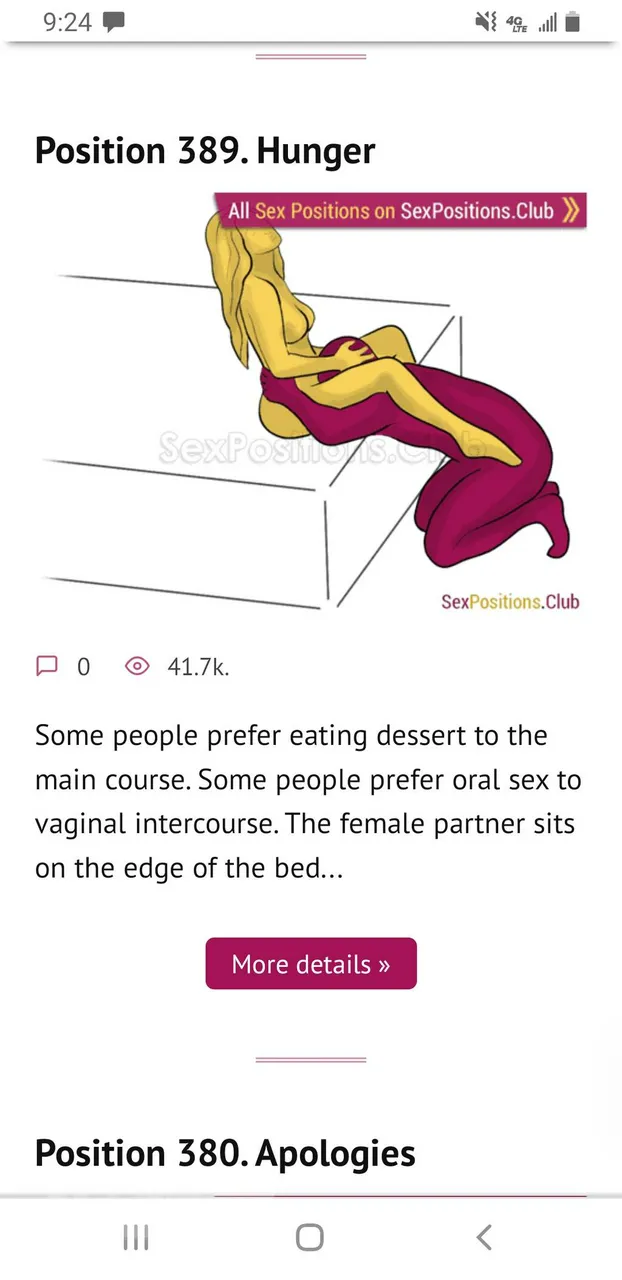The image size is (622, 1280).
Task: Open the Position 380. Apologies article title
Action: coord(225,1153)
